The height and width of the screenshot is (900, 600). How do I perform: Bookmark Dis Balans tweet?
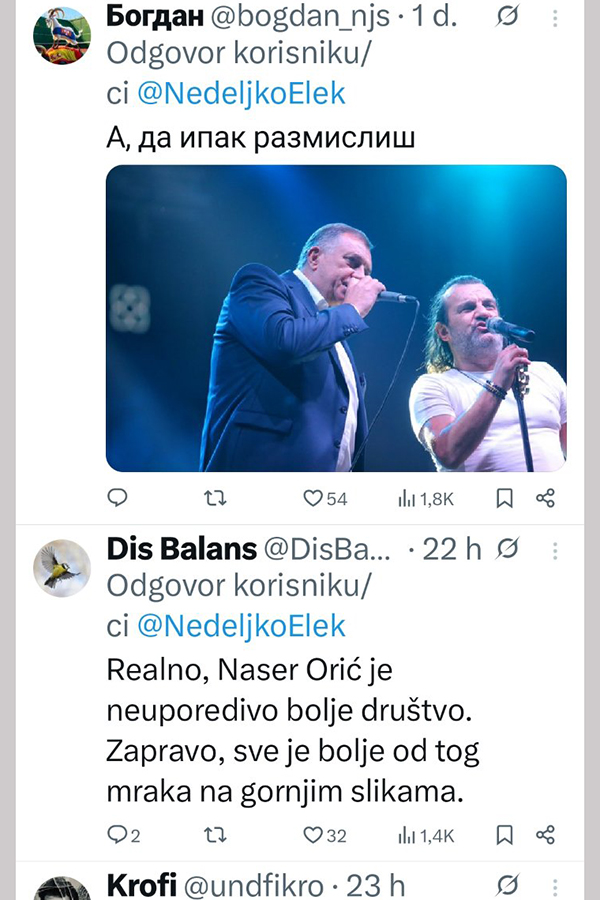pyautogui.click(x=506, y=834)
